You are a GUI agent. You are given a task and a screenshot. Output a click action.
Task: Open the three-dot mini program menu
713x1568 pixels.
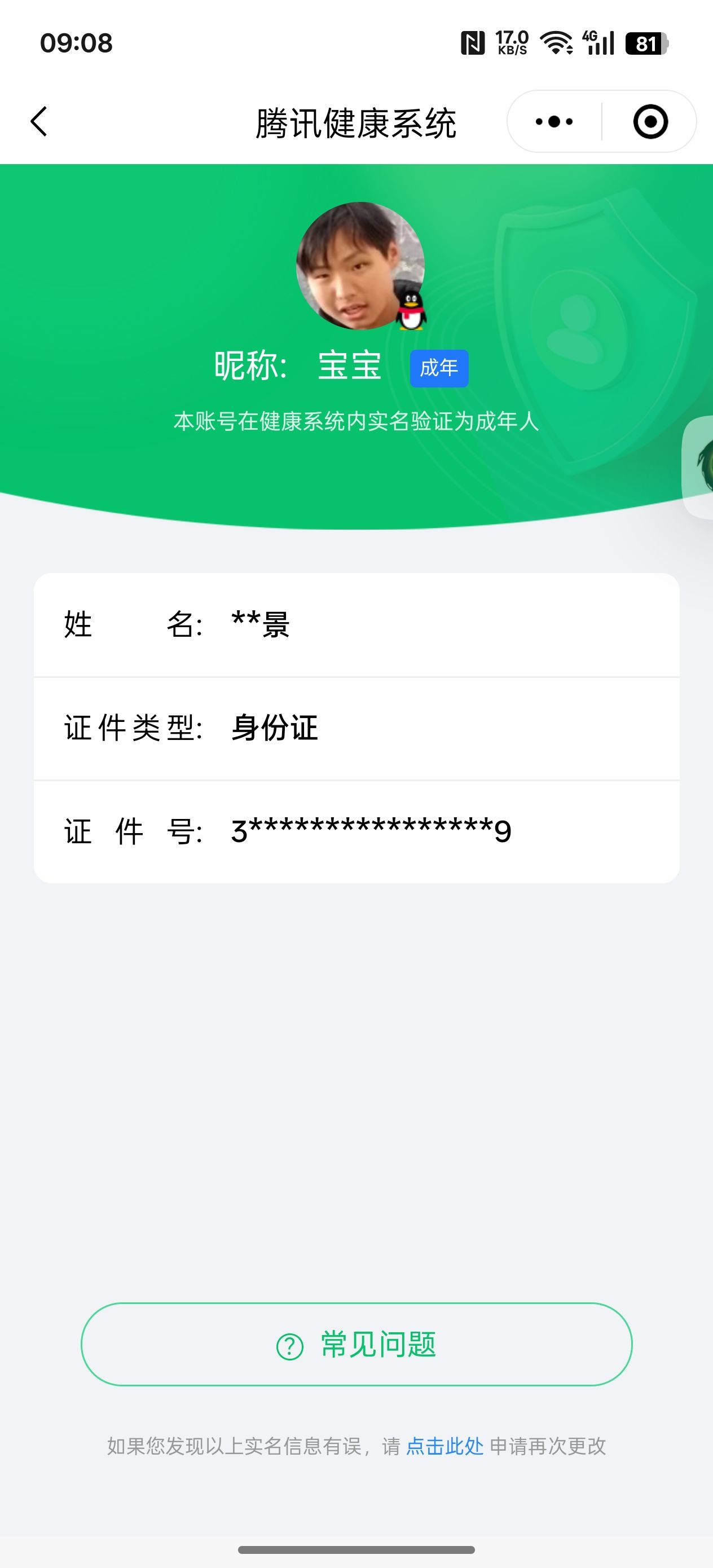point(554,122)
